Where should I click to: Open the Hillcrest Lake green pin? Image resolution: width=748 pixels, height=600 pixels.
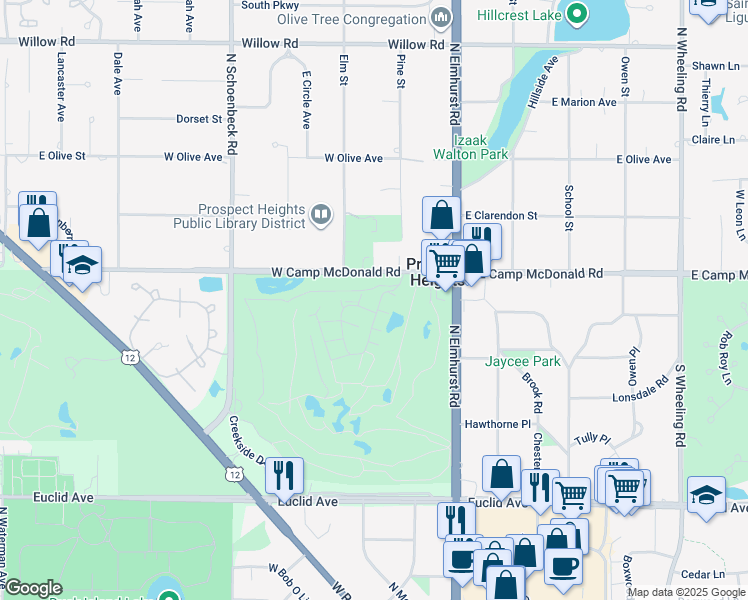[x=577, y=14]
